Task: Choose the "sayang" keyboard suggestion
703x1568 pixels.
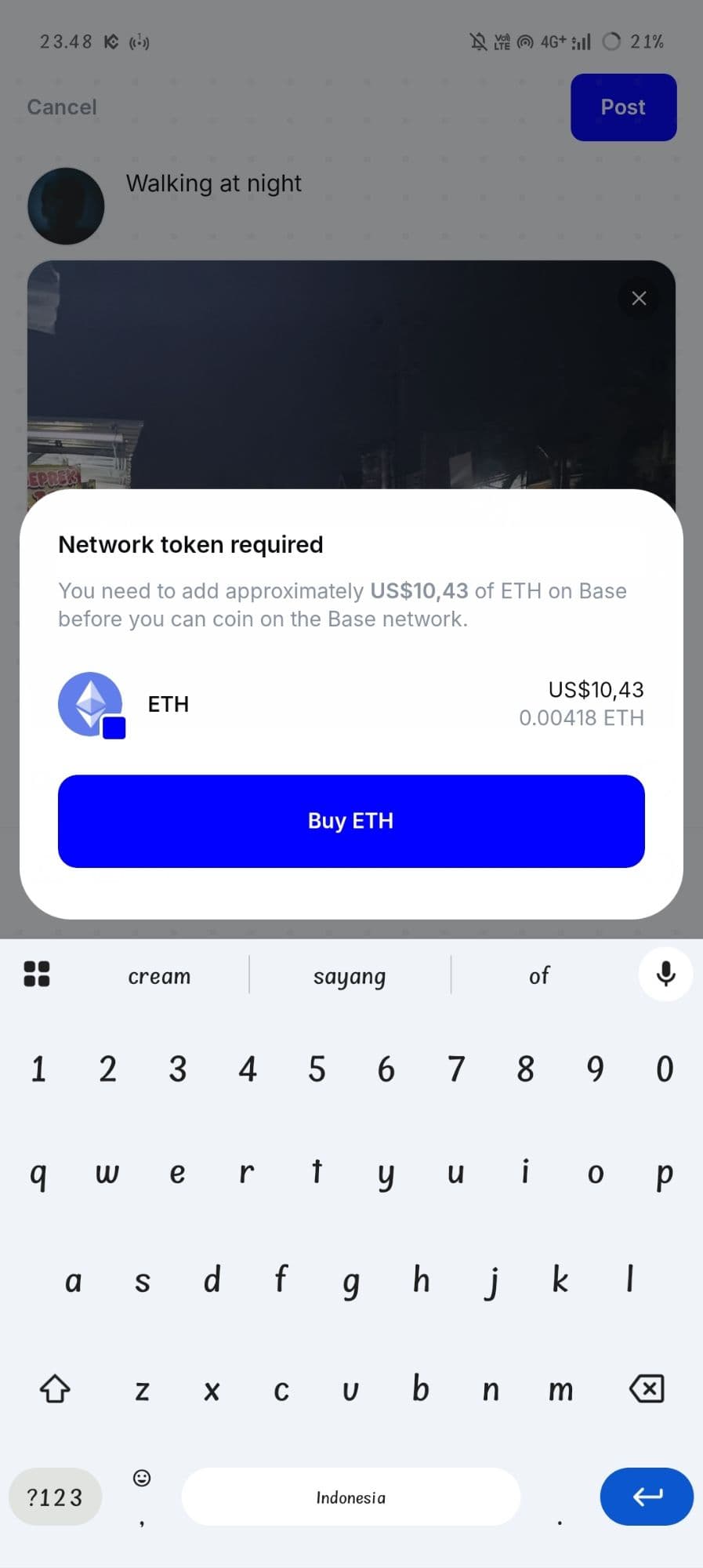Action: point(350,976)
